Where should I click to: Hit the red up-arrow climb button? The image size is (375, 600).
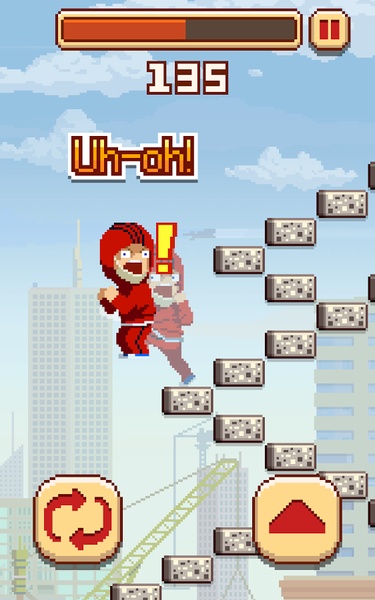pos(297,520)
